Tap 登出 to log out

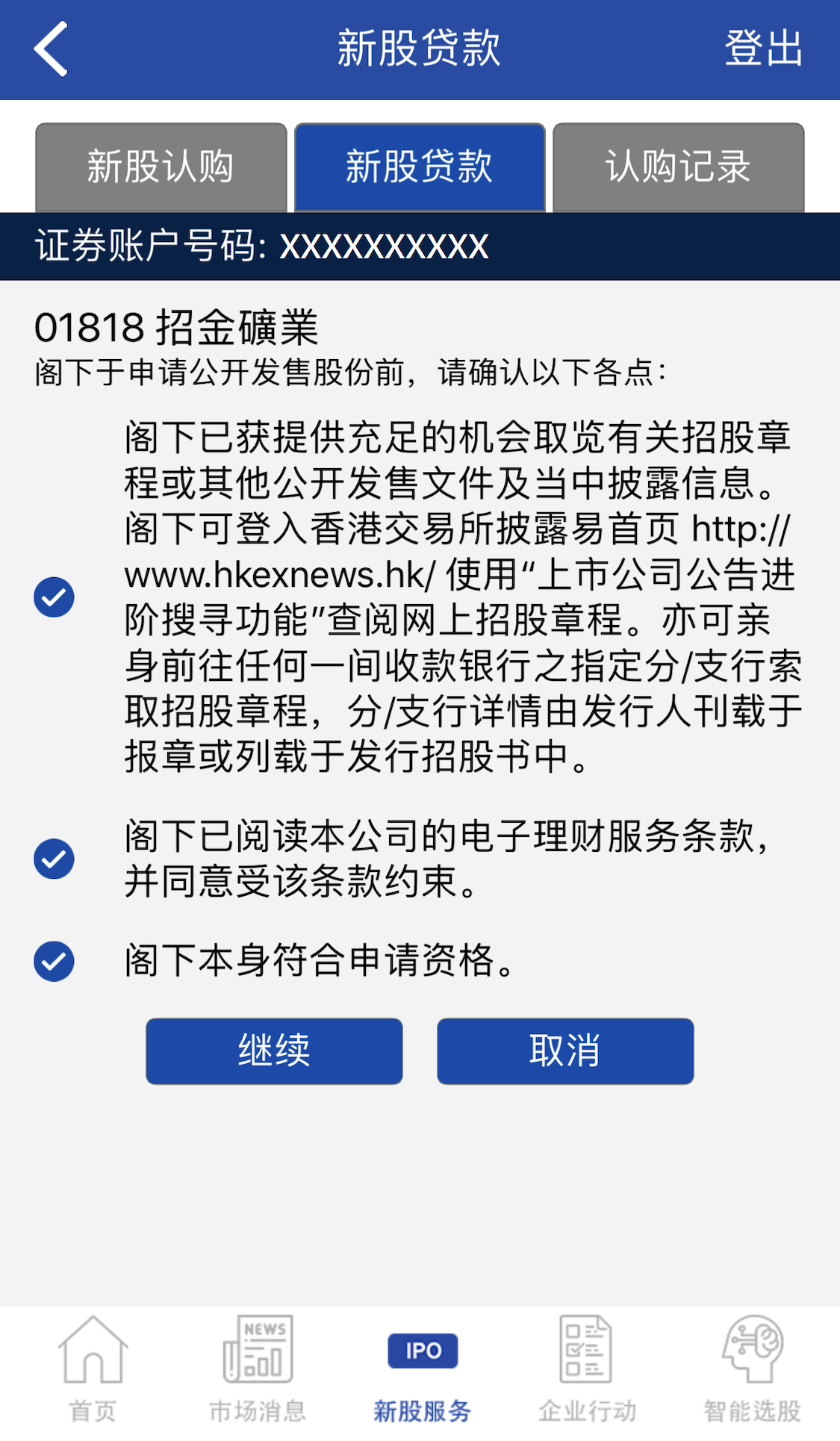click(763, 49)
